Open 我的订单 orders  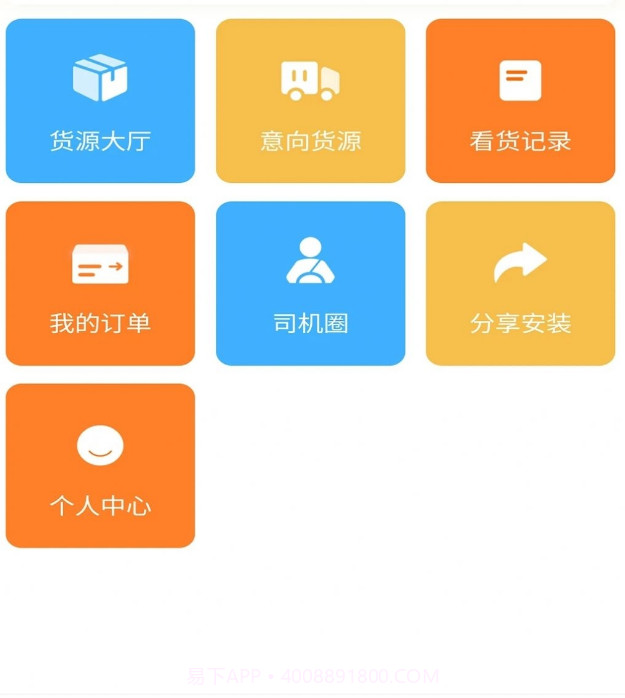pyautogui.click(x=100, y=284)
